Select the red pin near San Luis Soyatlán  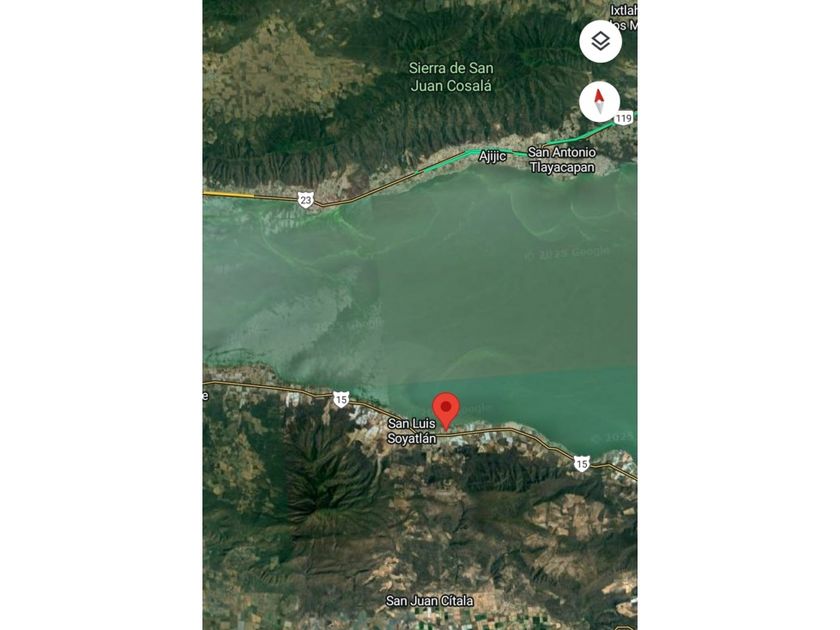pyautogui.click(x=447, y=409)
